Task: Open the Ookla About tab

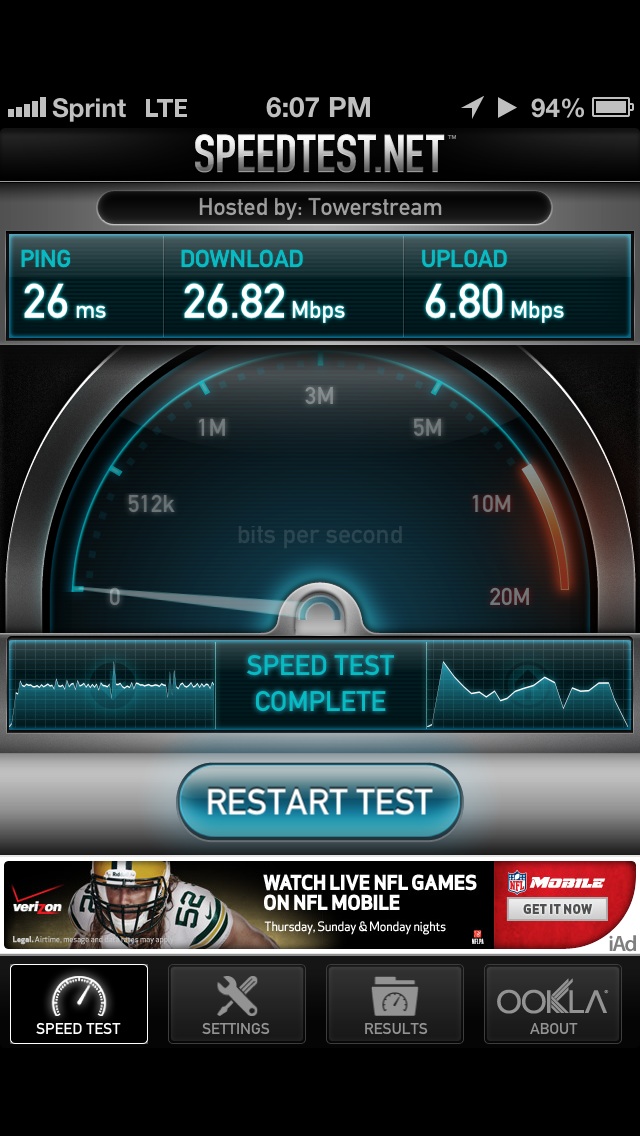Action: pyautogui.click(x=553, y=1003)
